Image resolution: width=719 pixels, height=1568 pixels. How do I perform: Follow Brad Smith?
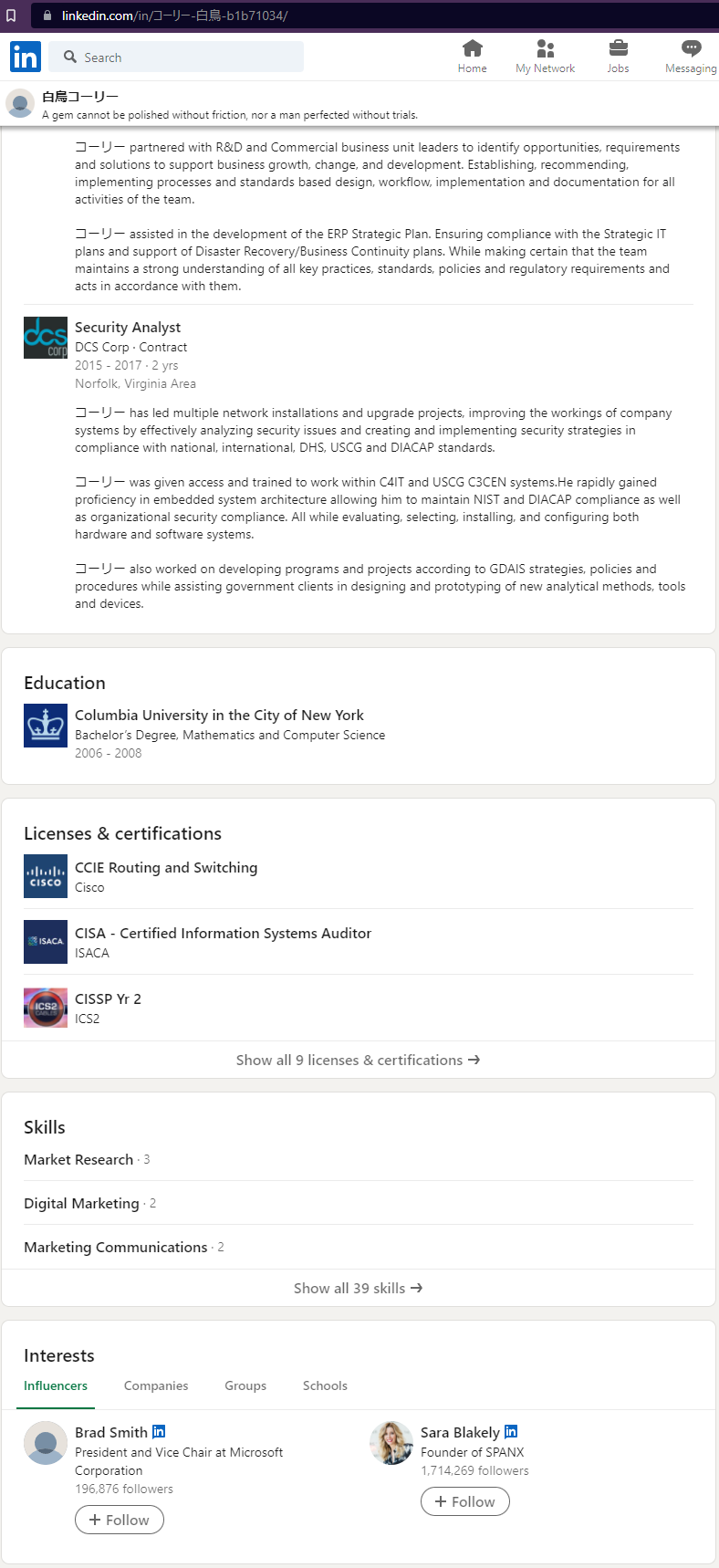pyautogui.click(x=120, y=1520)
